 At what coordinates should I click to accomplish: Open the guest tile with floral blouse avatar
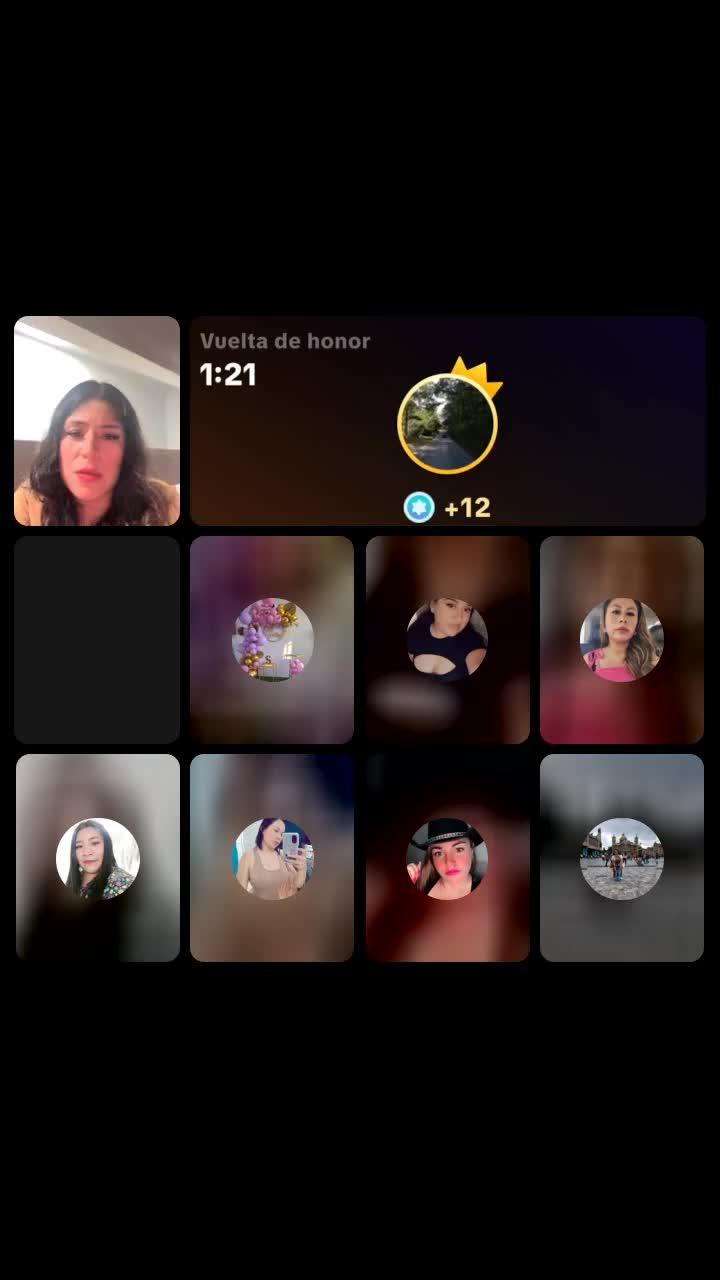click(97, 858)
